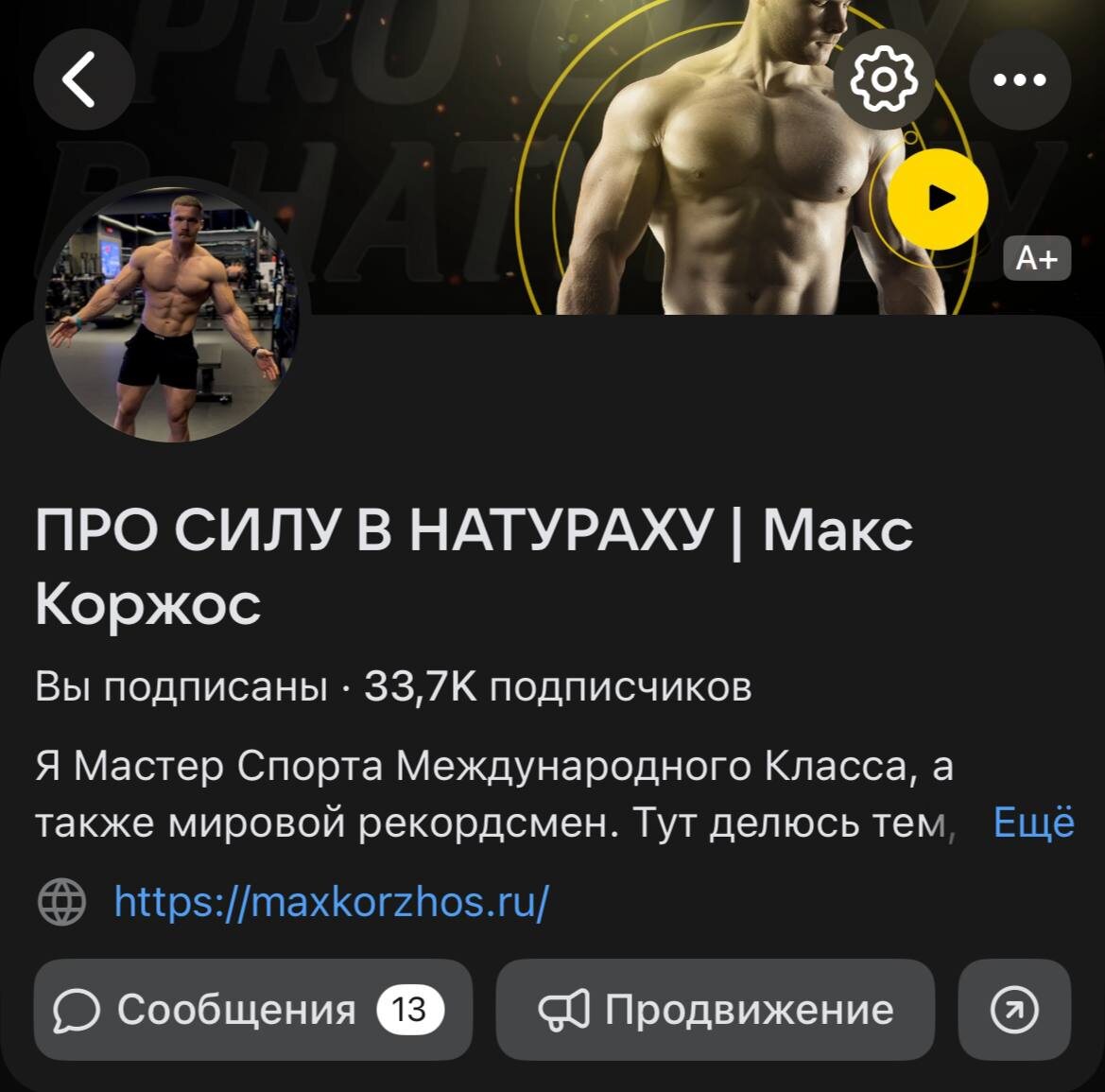Play the cover video
Image resolution: width=1105 pixels, height=1092 pixels.
tap(938, 199)
